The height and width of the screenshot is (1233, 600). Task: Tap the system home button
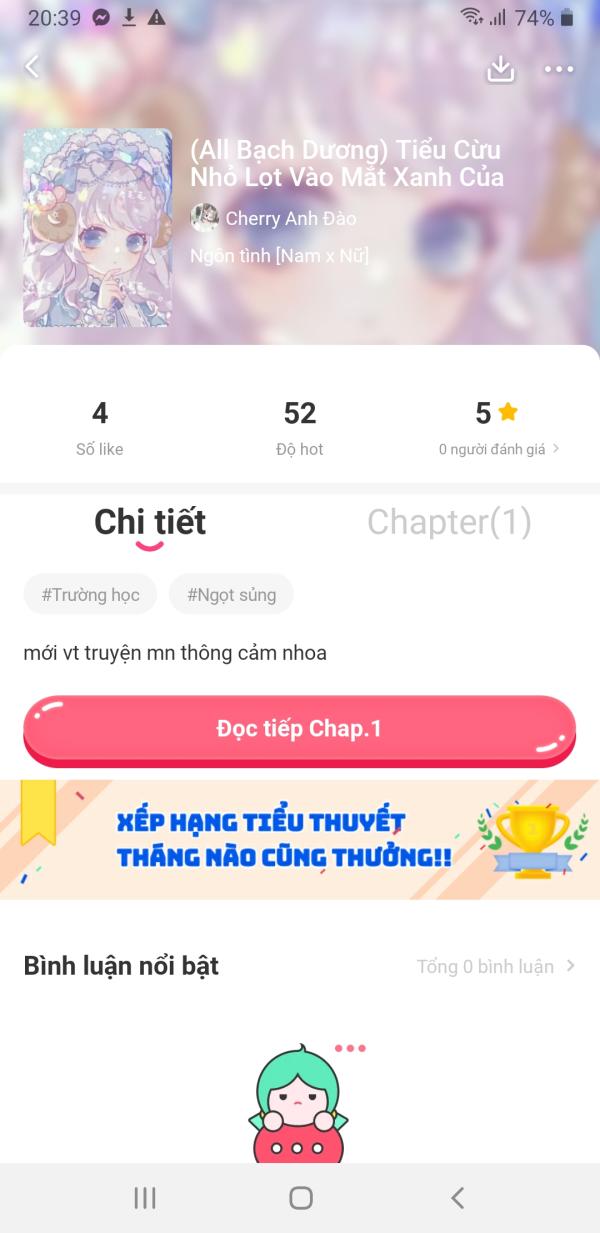pos(300,1198)
